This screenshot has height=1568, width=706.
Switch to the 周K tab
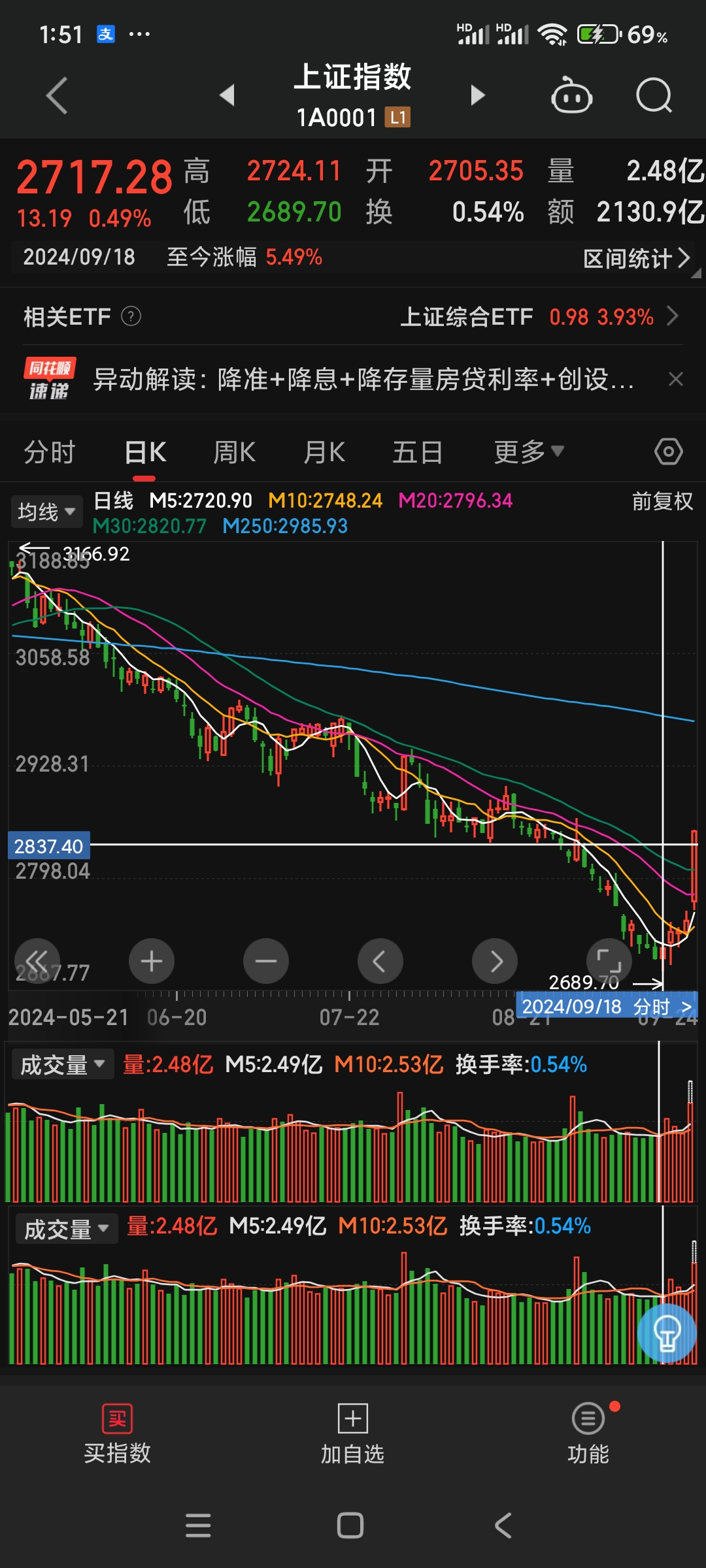[234, 452]
